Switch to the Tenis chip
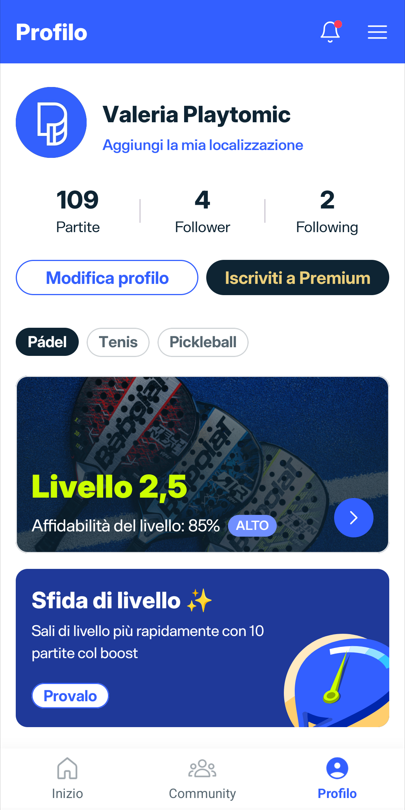The height and width of the screenshot is (810, 405). click(118, 342)
